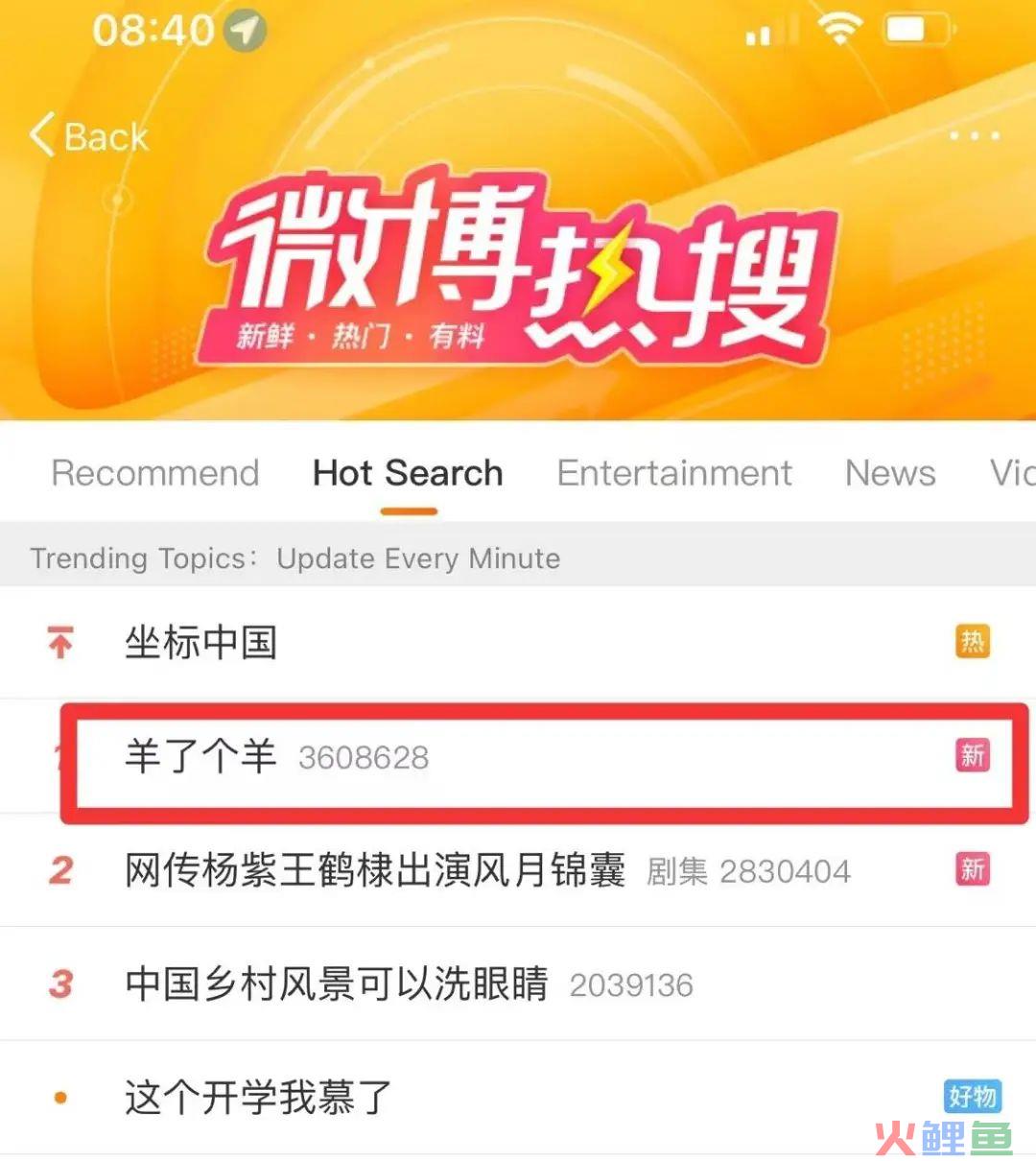Open pinned topic 坐标中国
Image resolution: width=1036 pixels, height=1161 pixels.
(201, 642)
